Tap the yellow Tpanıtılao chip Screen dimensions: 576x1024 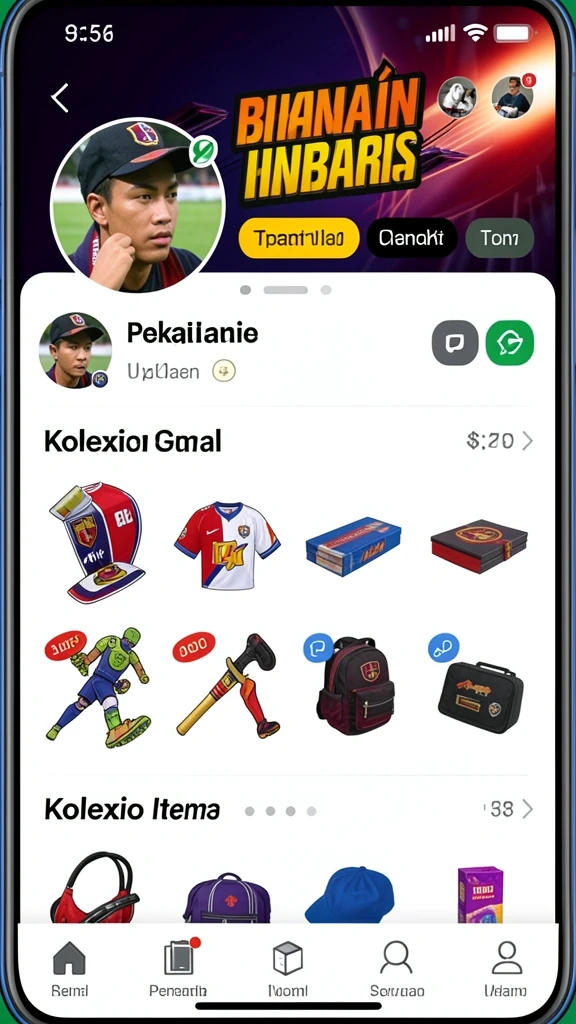299,238
